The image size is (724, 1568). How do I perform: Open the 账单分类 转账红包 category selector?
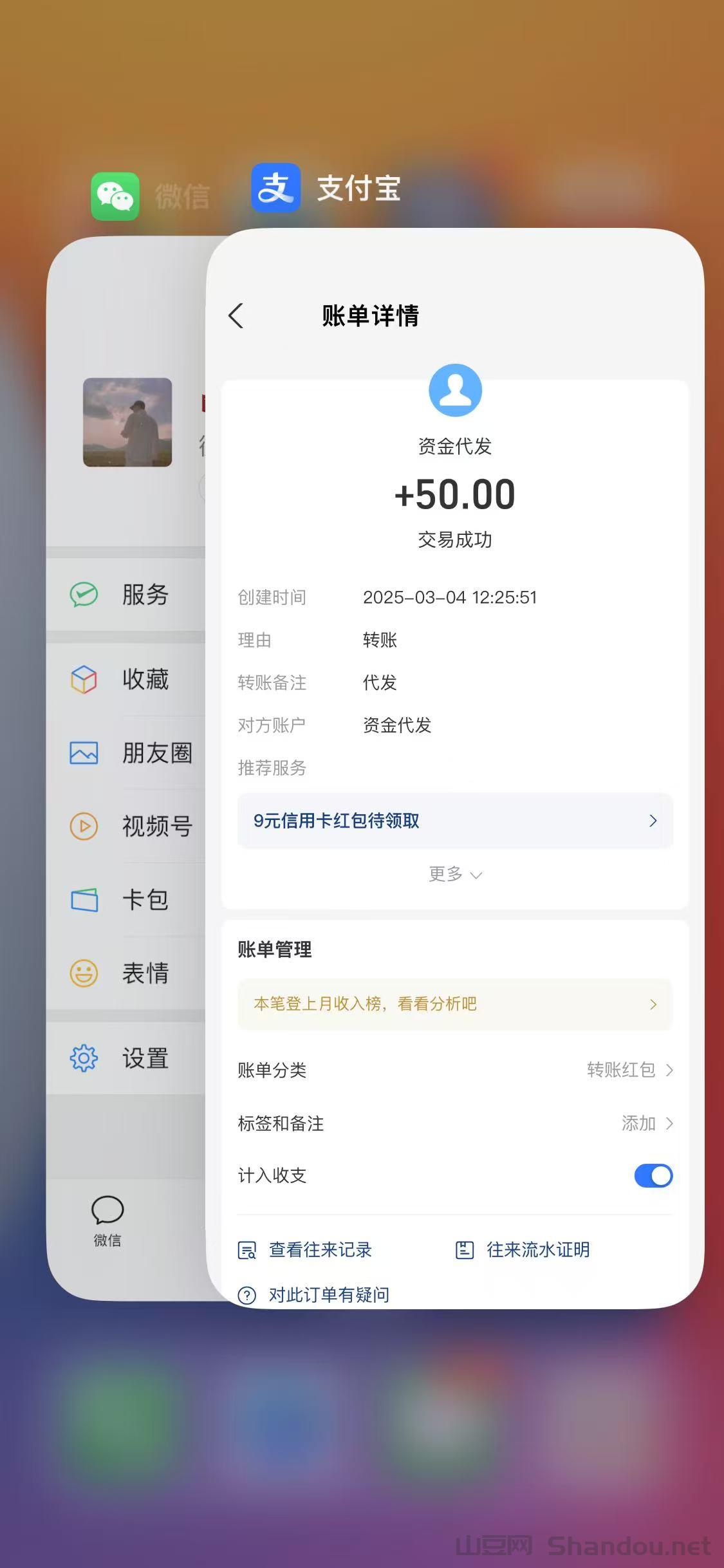coord(629,1070)
